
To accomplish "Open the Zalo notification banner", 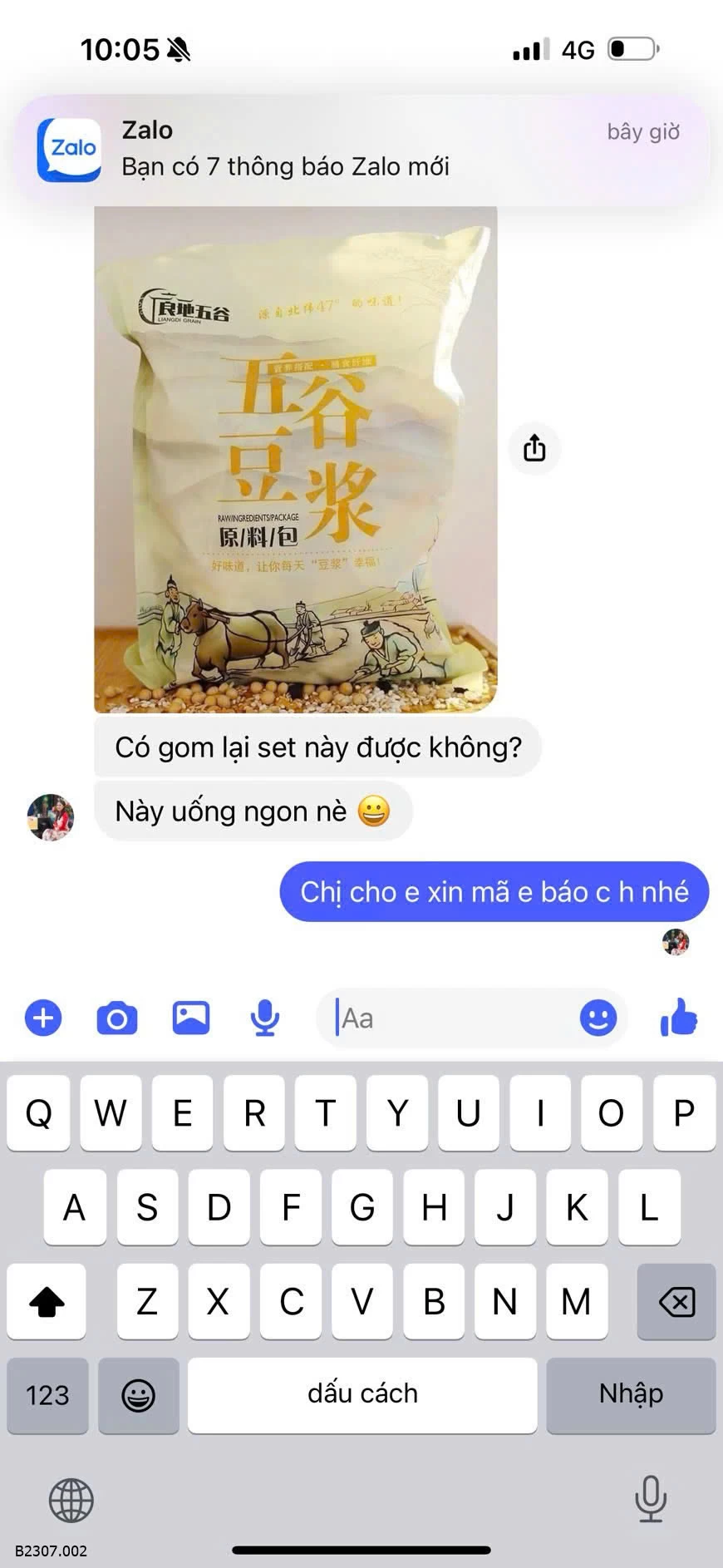I will coord(361,149).
